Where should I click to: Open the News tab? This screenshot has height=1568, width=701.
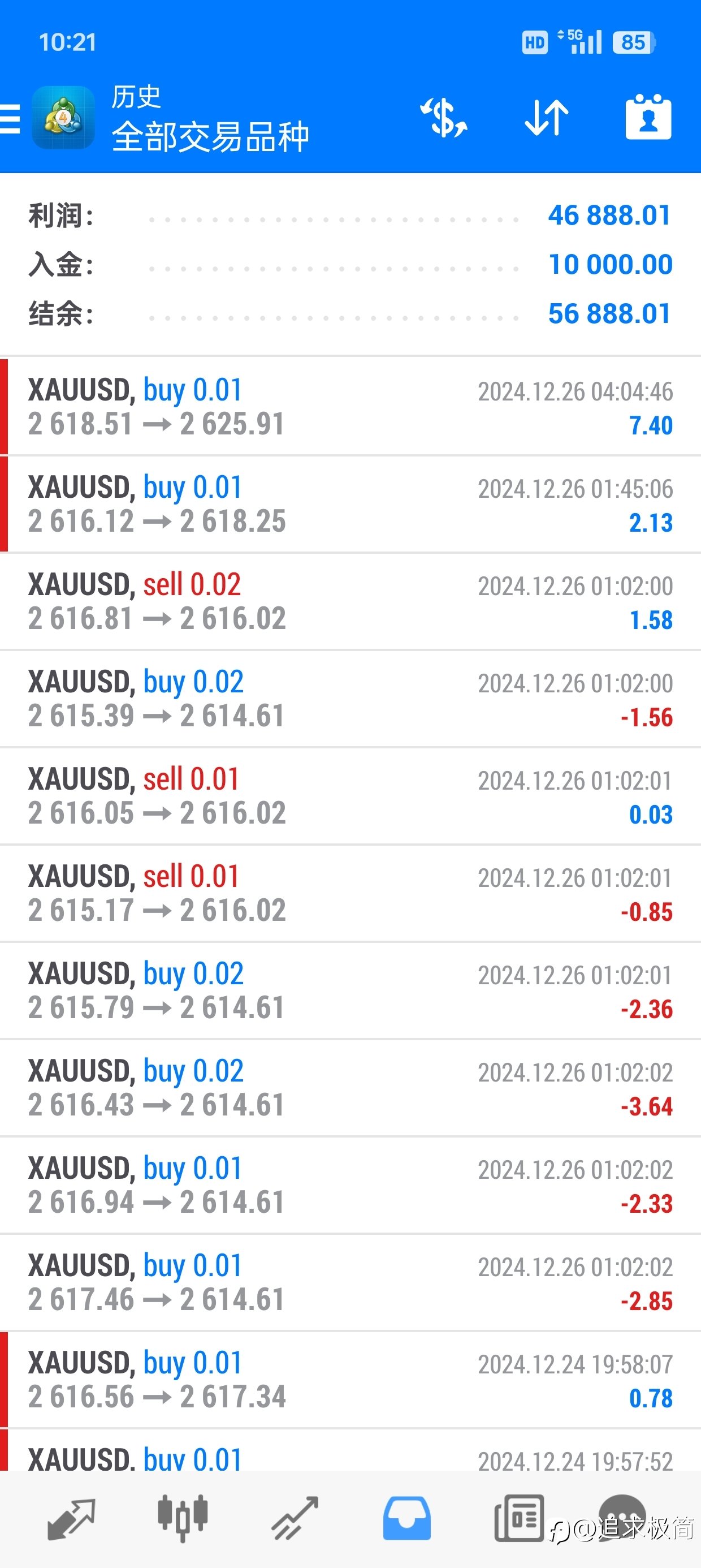(x=519, y=1518)
